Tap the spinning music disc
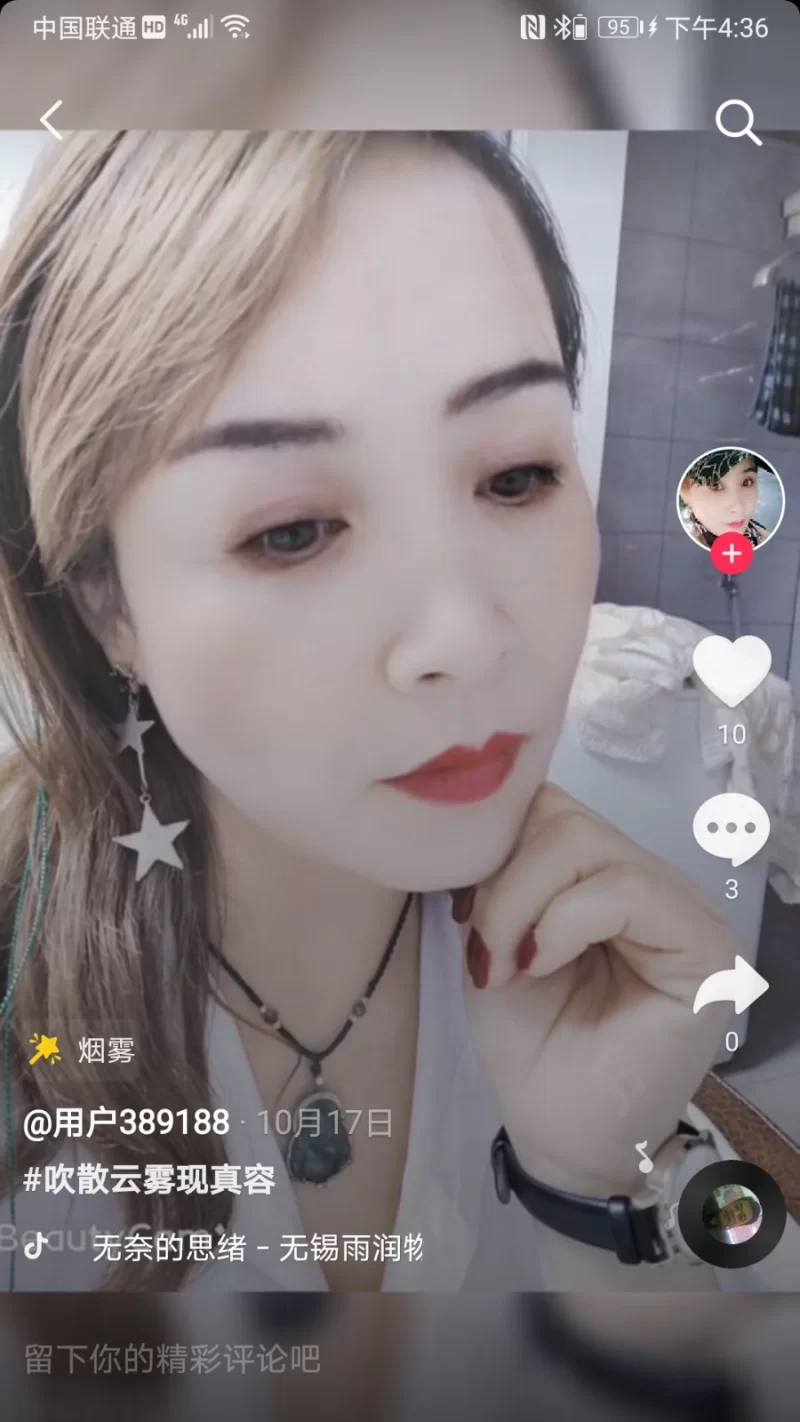 tap(731, 1214)
